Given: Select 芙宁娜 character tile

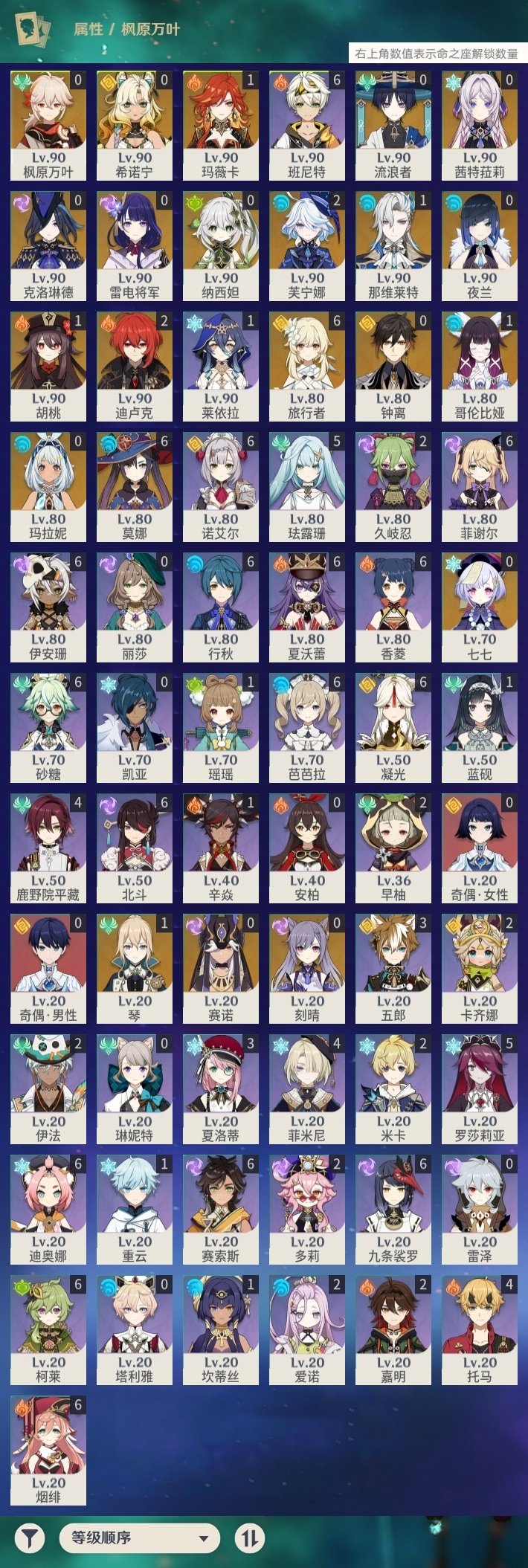Looking at the screenshot, I should pyautogui.click(x=307, y=245).
